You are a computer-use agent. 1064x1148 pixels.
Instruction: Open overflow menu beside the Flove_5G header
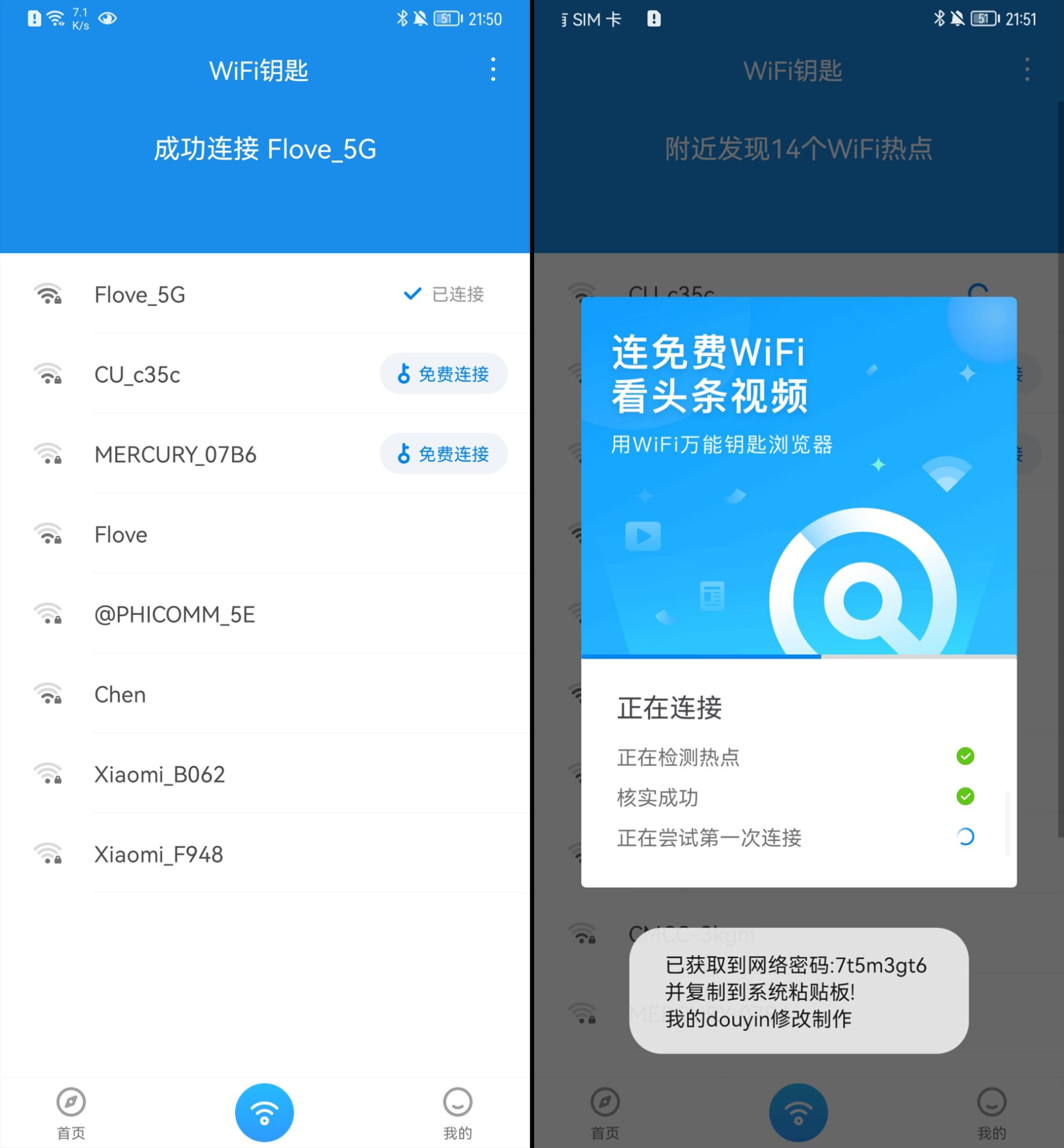493,70
